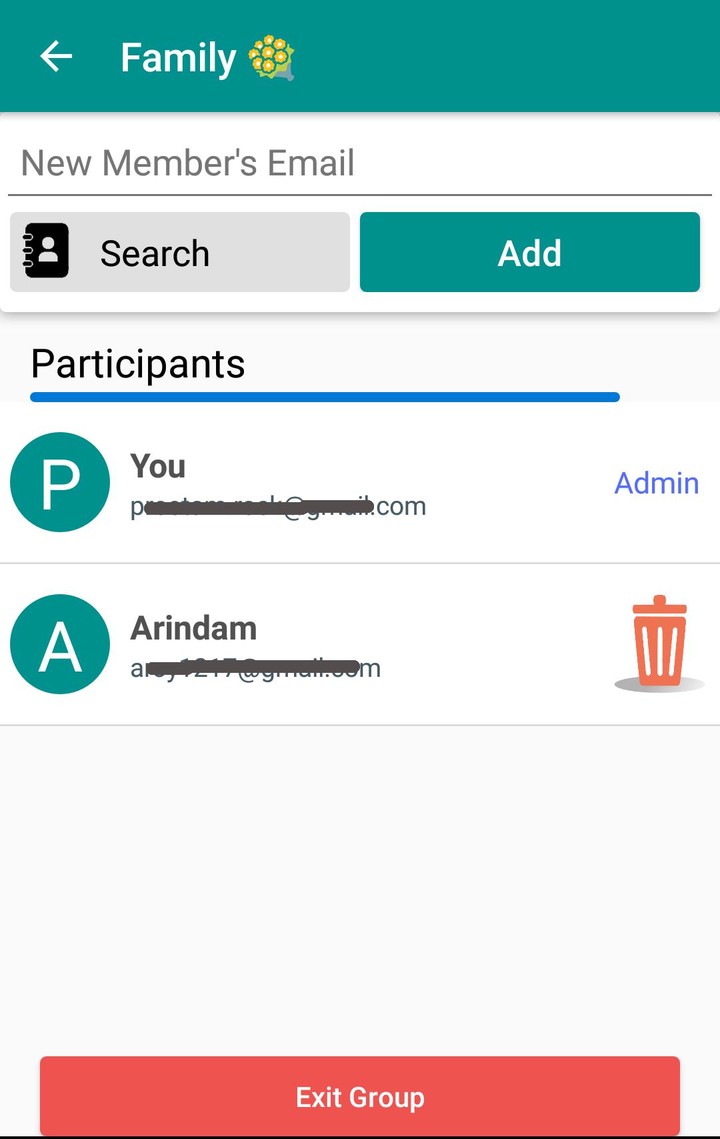The image size is (720, 1139).
Task: Search contacts for a new member
Action: pos(180,253)
